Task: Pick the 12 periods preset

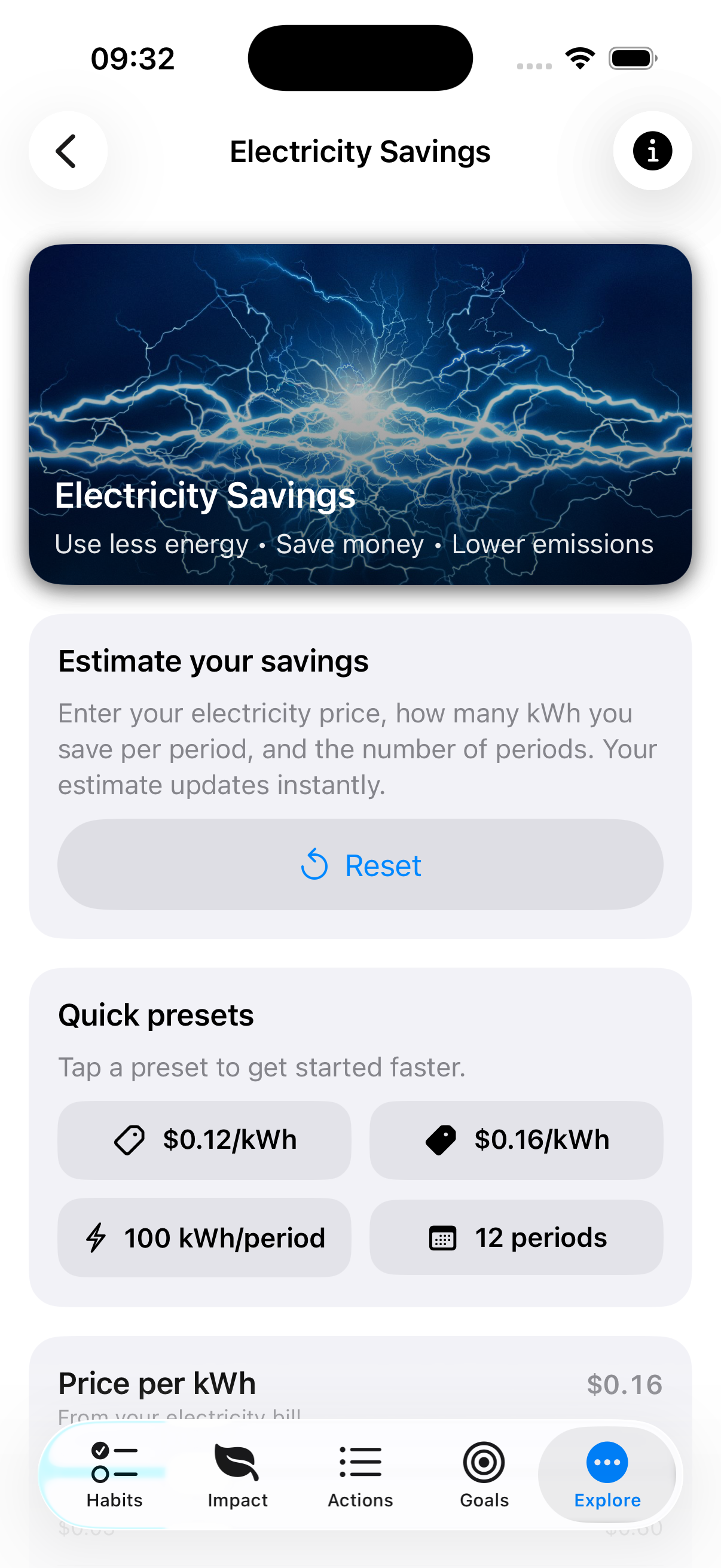Action: (516, 1237)
